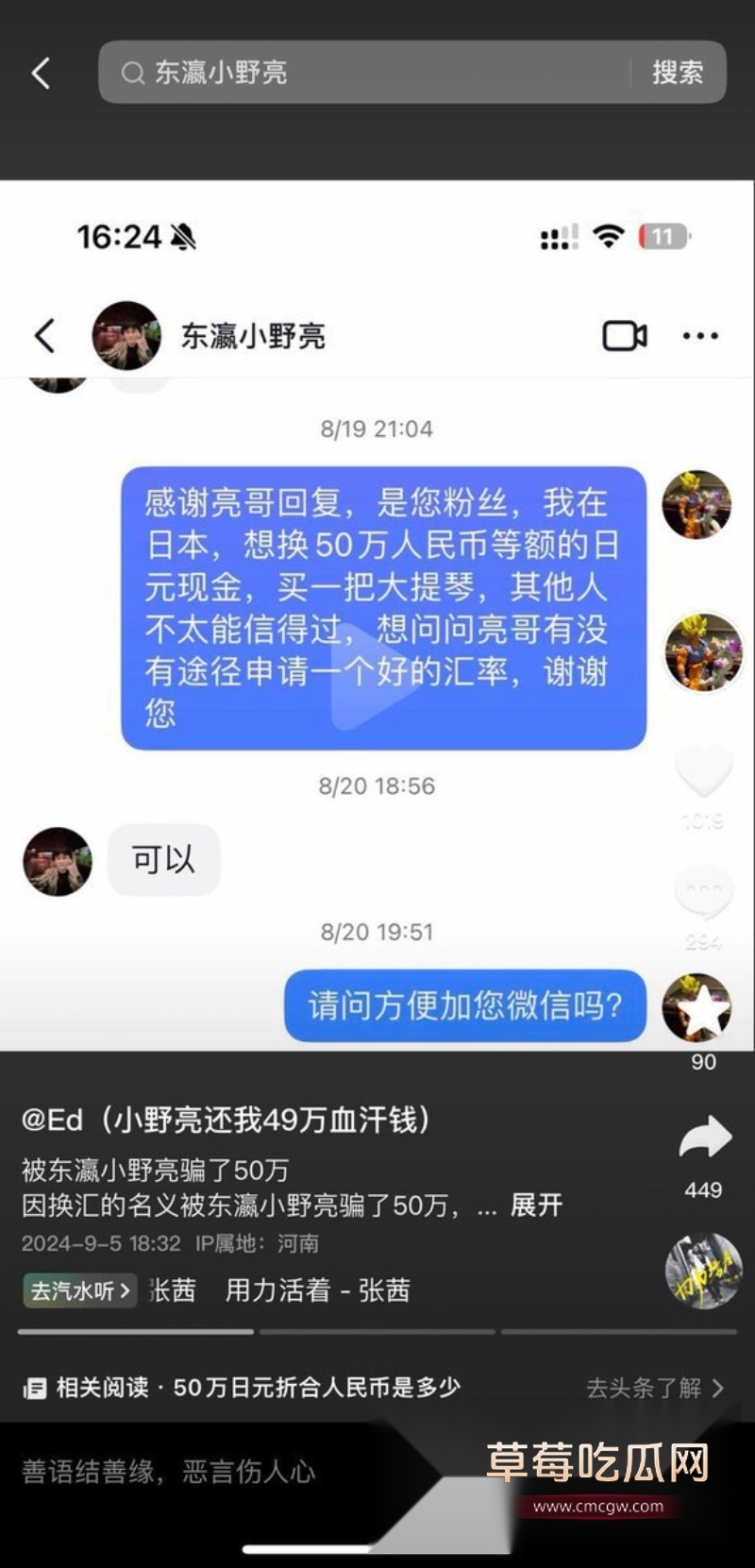Open the video call icon in the chat header

(x=624, y=335)
